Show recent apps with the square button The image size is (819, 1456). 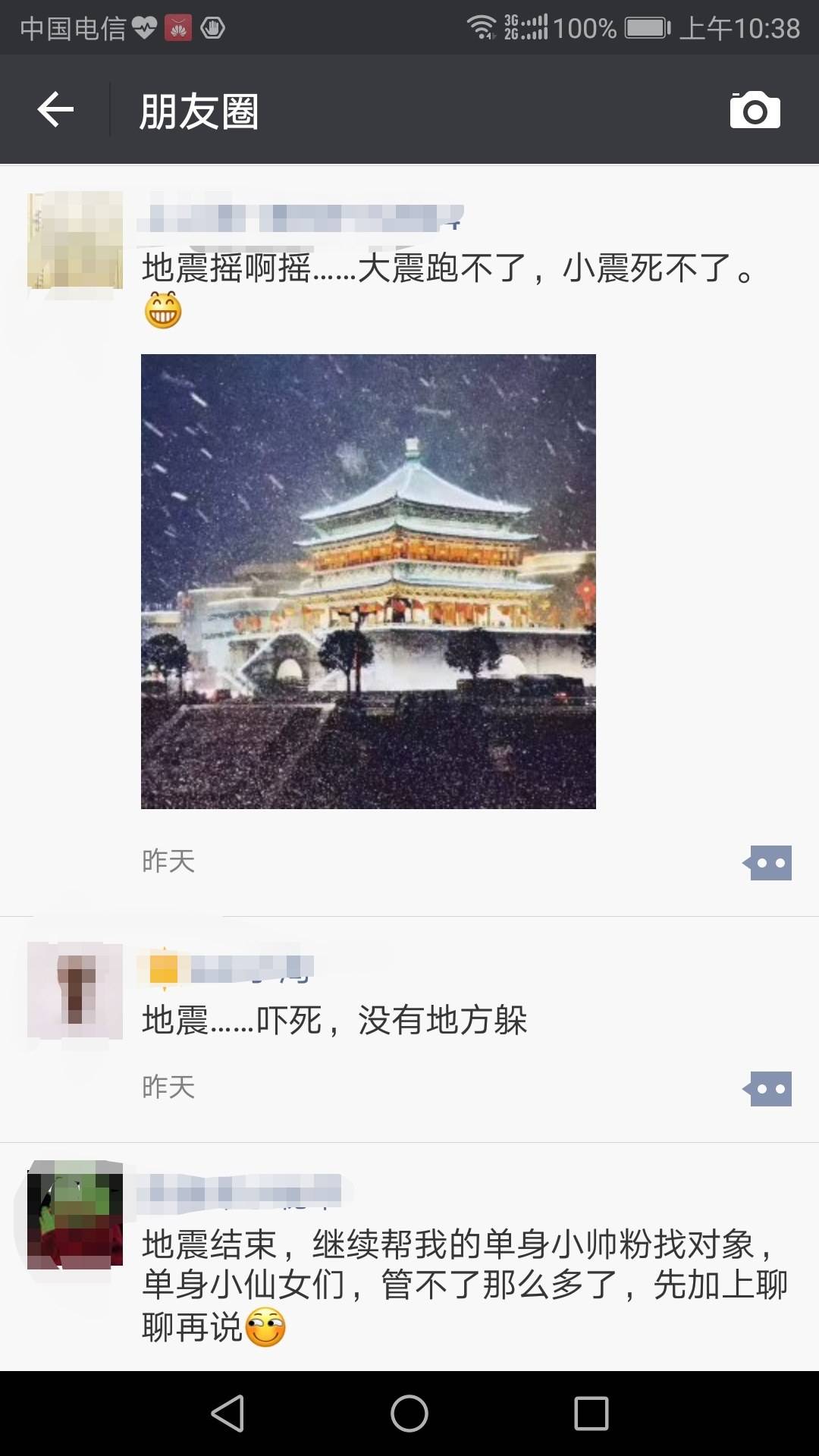tap(591, 1414)
